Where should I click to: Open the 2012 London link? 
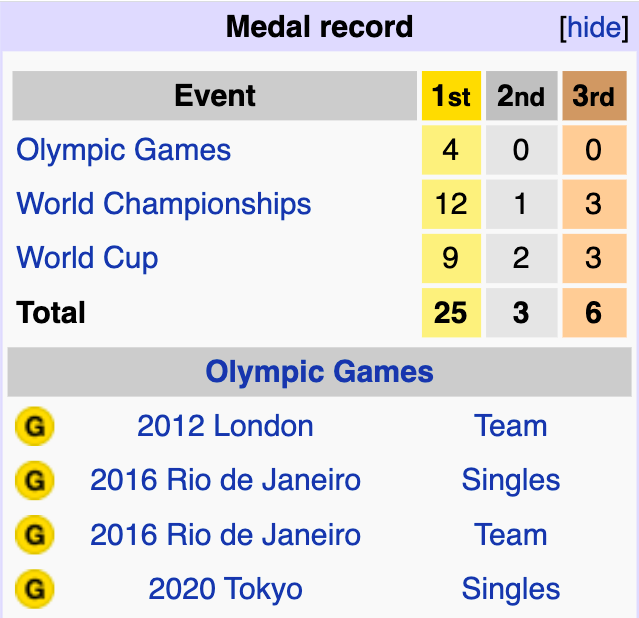point(225,426)
